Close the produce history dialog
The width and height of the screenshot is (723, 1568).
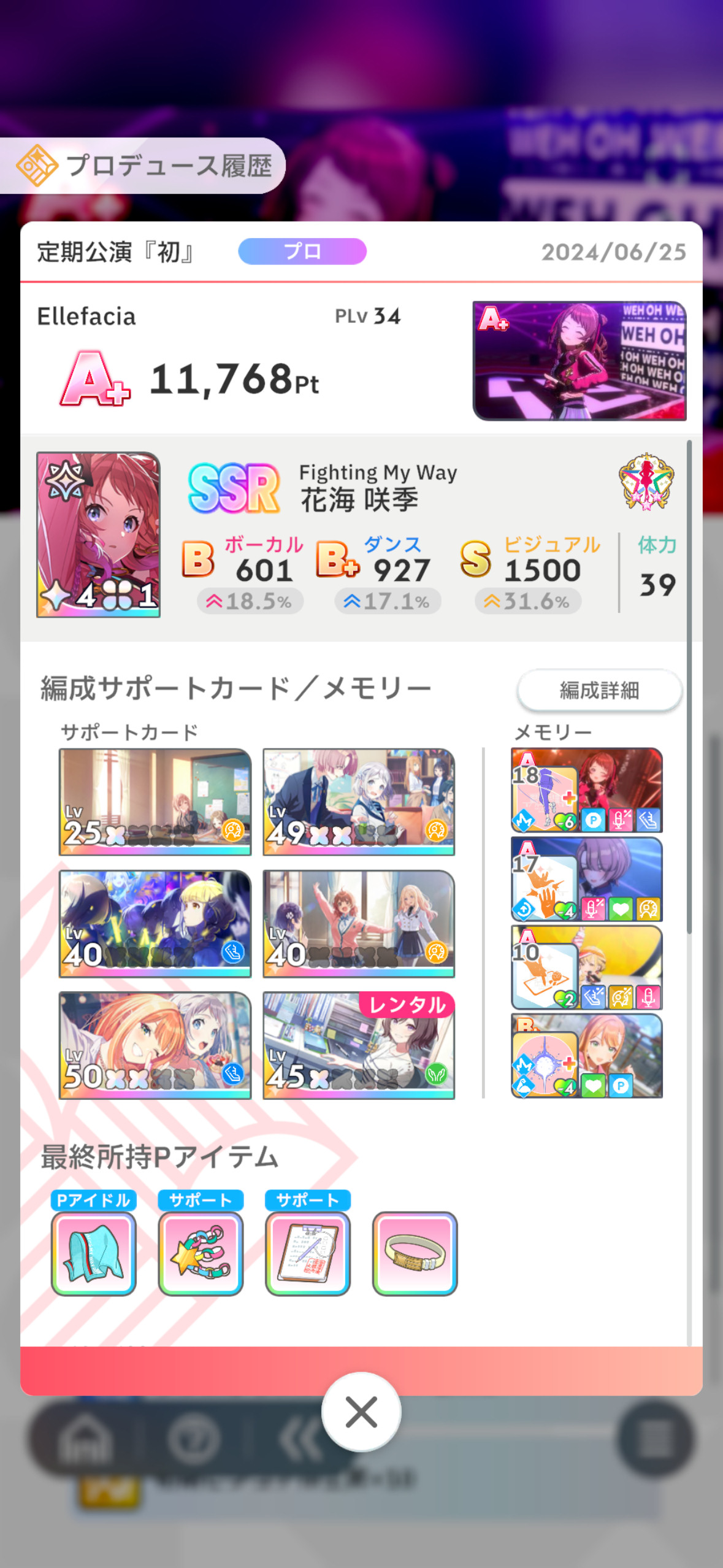361,1412
